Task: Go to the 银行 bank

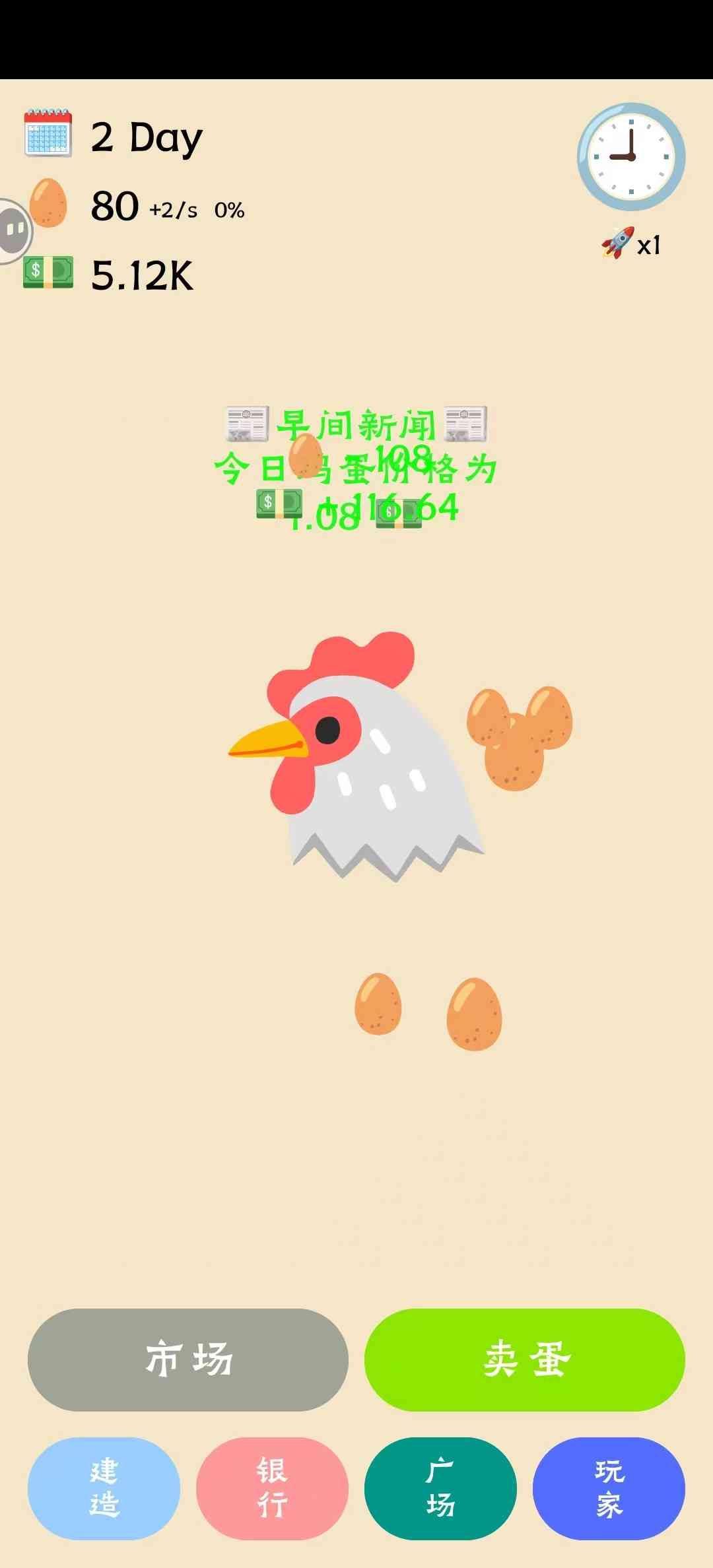Action: [x=272, y=1488]
